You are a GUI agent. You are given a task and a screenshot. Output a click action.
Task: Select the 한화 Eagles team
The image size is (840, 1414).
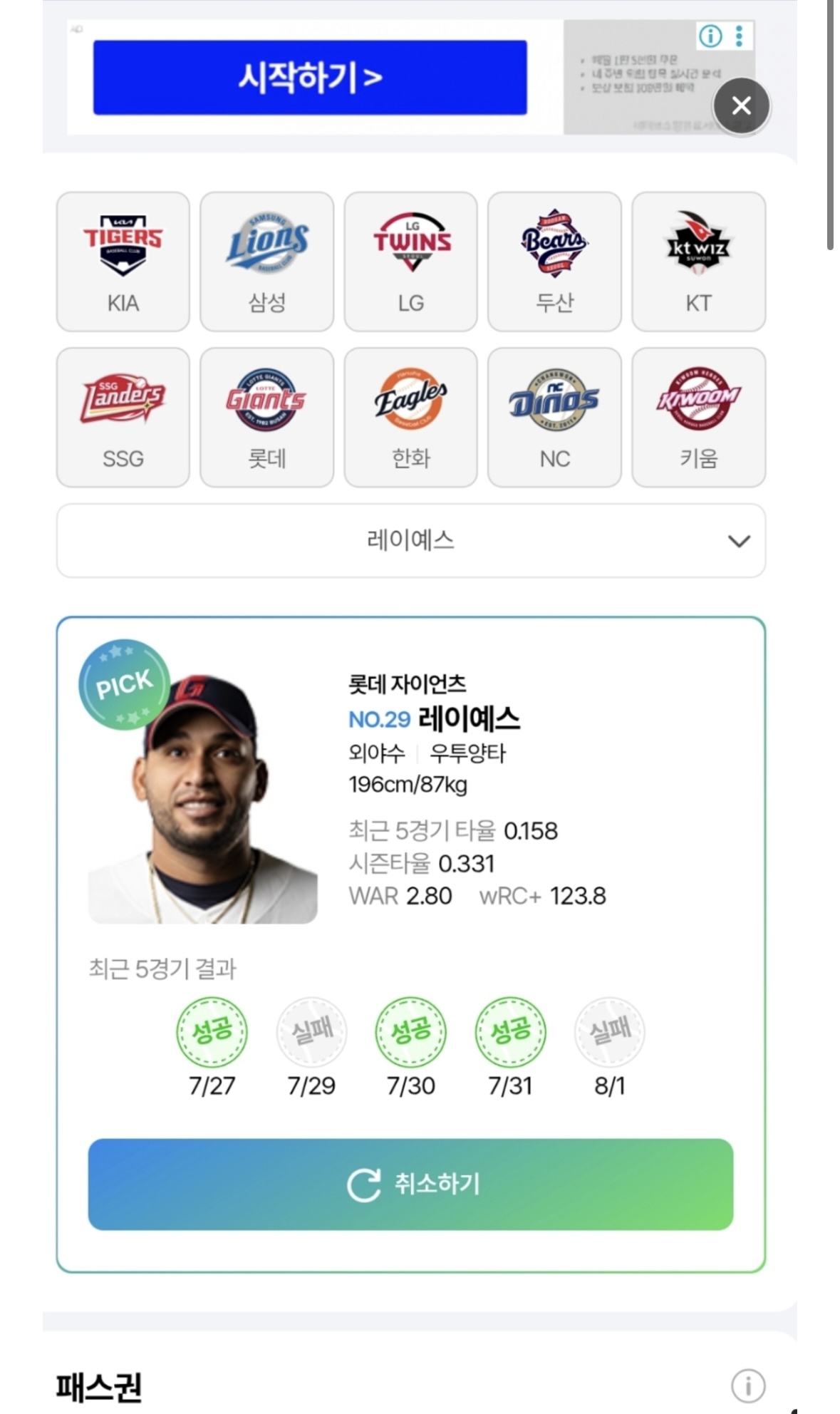(411, 418)
